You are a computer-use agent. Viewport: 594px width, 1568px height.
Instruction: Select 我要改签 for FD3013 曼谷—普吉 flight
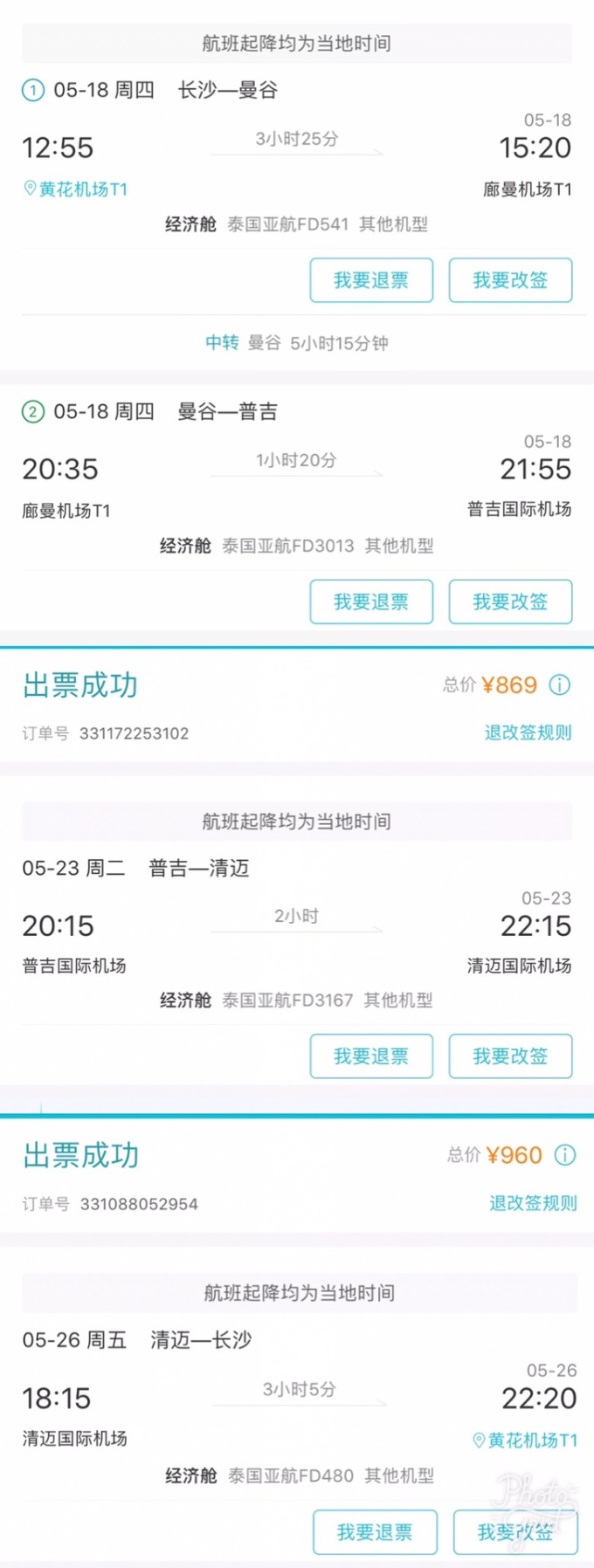[x=510, y=602]
